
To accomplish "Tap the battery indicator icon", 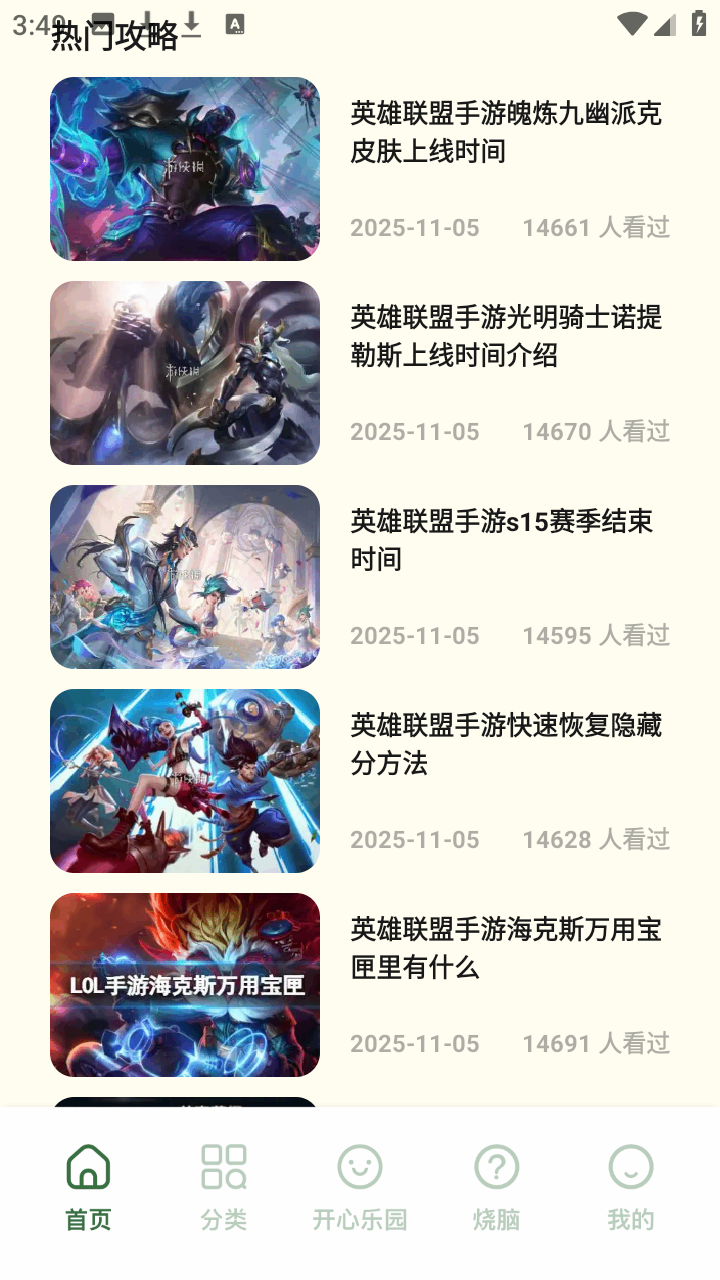I will pos(700,22).
